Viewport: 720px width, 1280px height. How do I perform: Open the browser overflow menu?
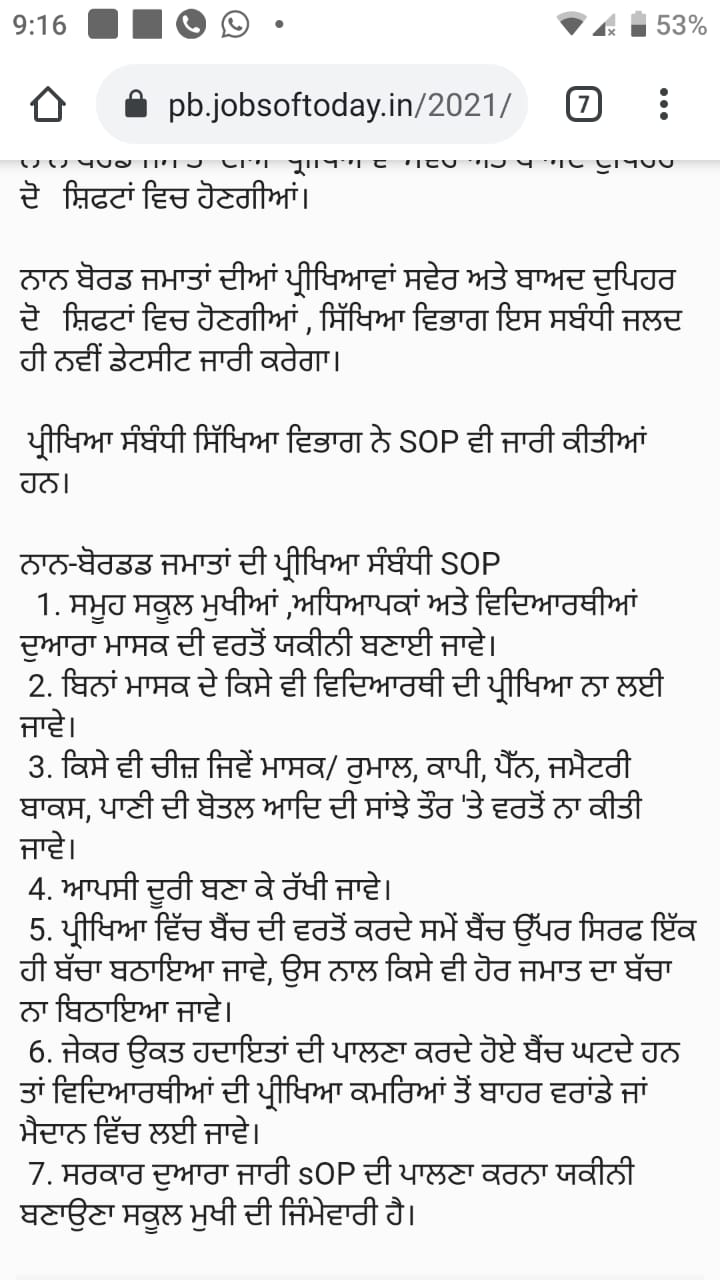(x=664, y=104)
